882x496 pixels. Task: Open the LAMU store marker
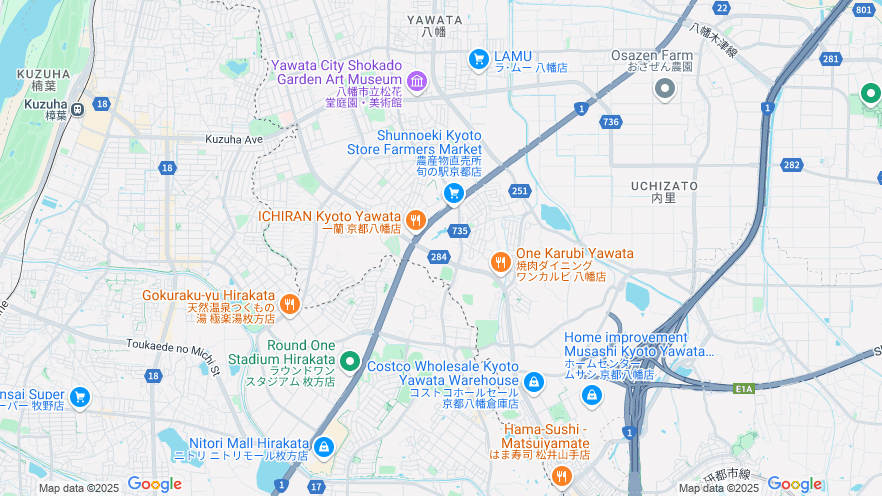[479, 60]
